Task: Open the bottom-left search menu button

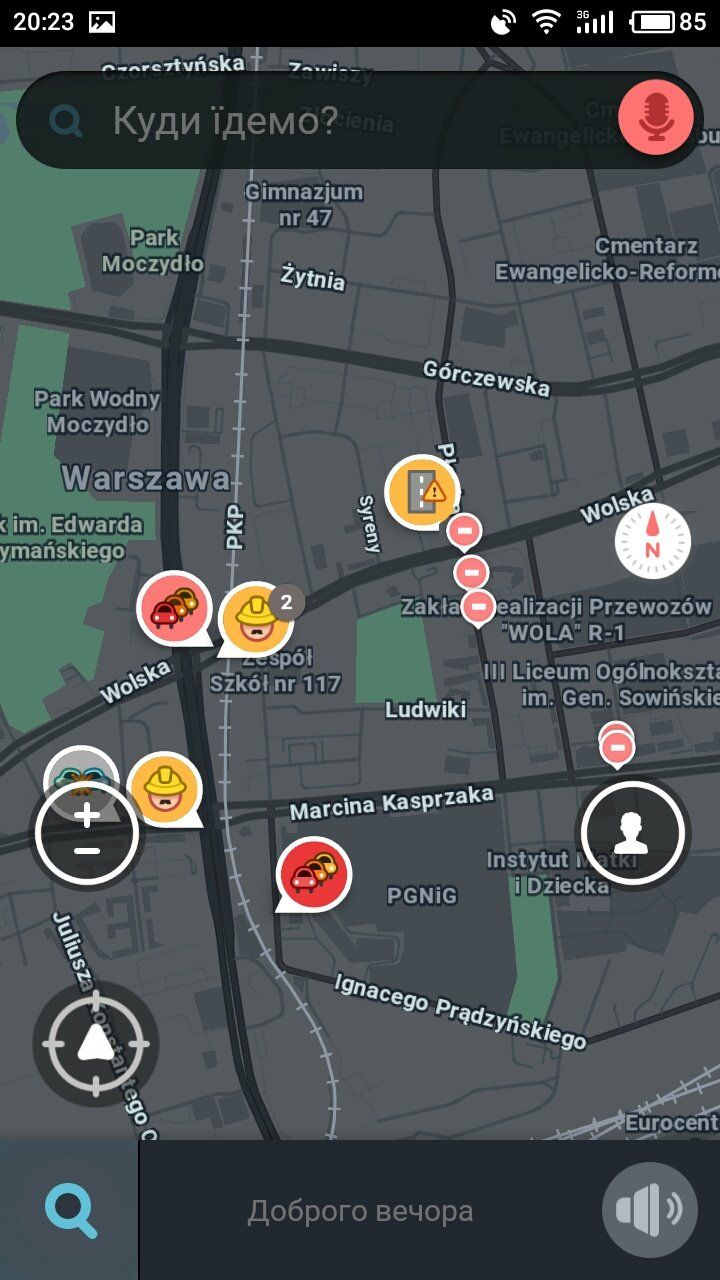Action: (x=70, y=1212)
